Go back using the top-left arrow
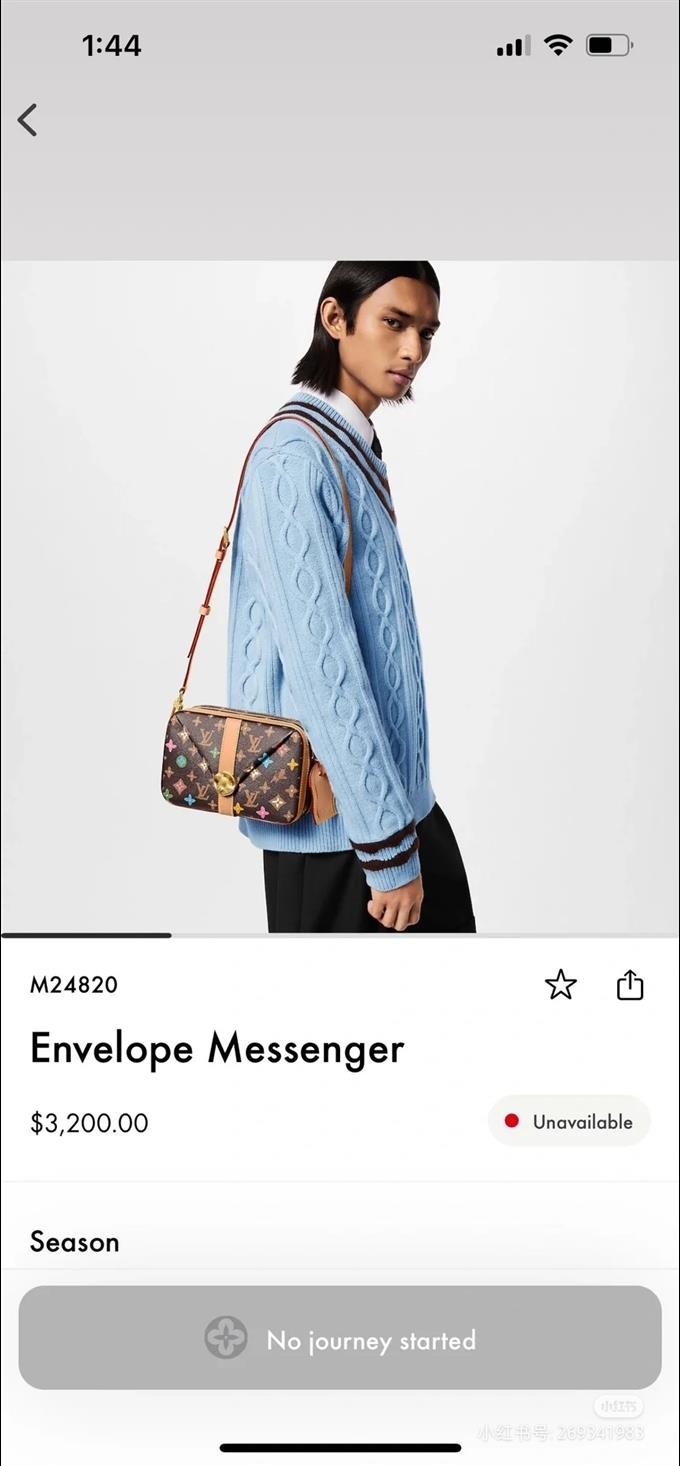Screen dimensions: 680x1466 (x=28, y=120)
